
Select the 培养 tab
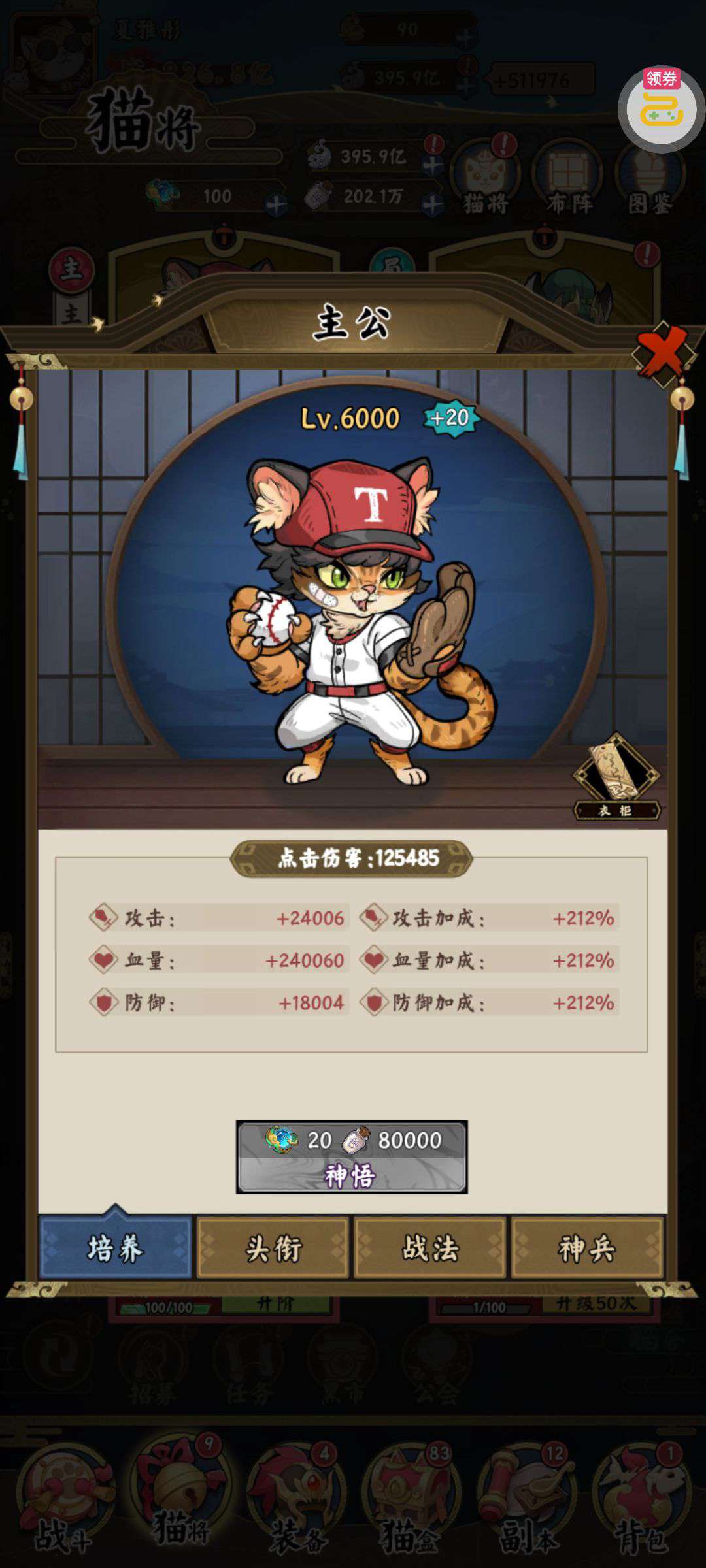(x=115, y=1249)
